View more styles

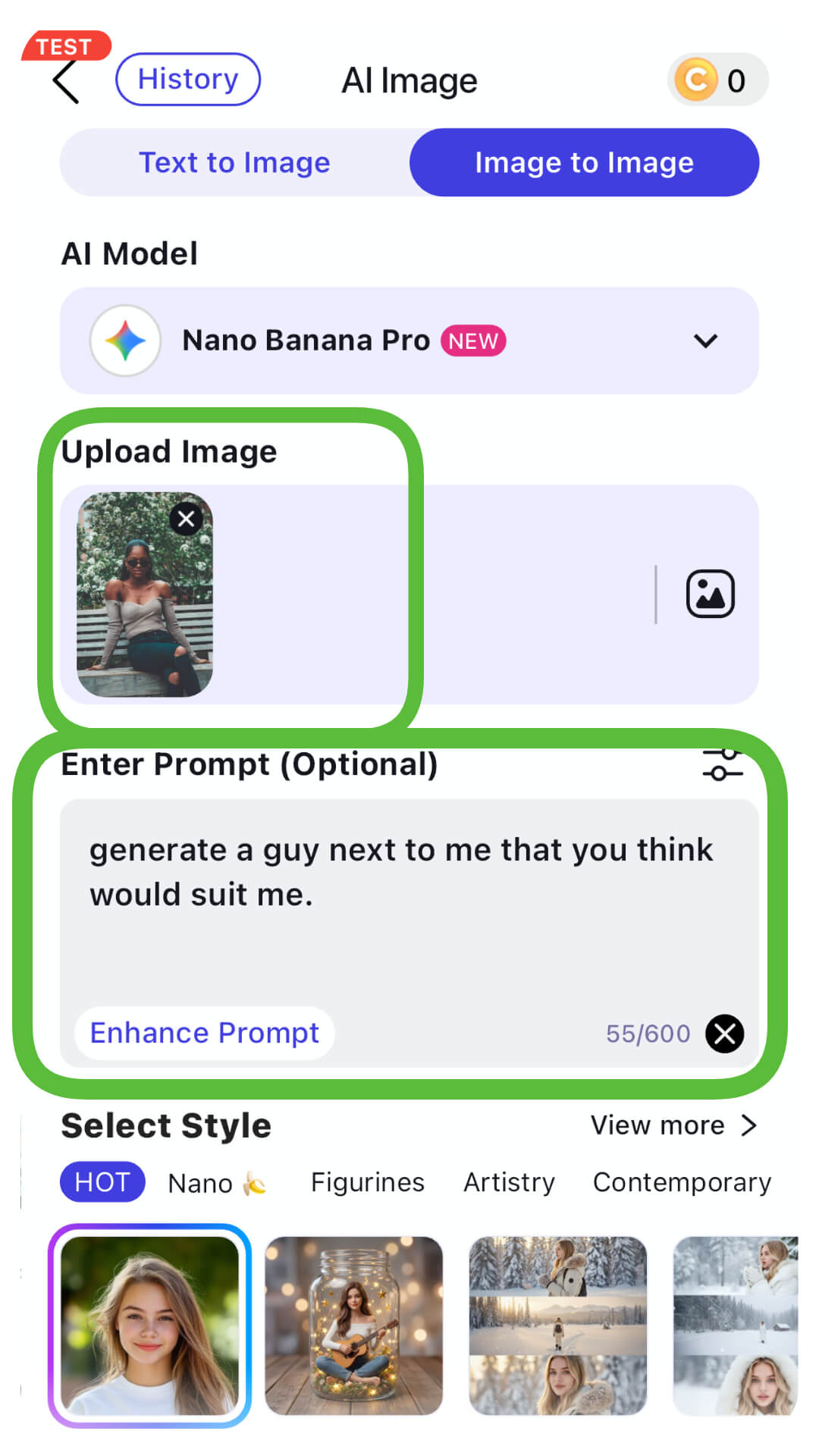point(673,1125)
